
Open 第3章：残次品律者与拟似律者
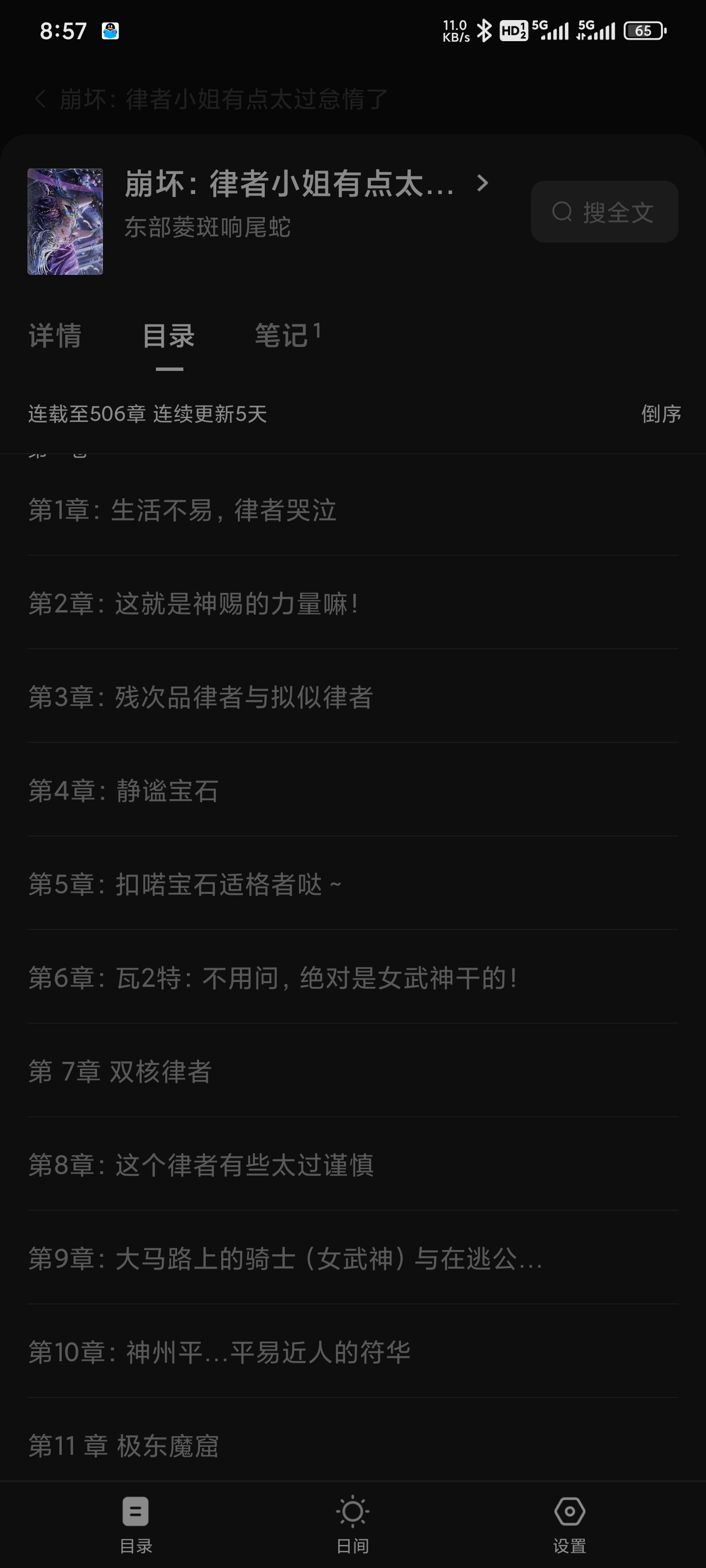click(x=353, y=696)
